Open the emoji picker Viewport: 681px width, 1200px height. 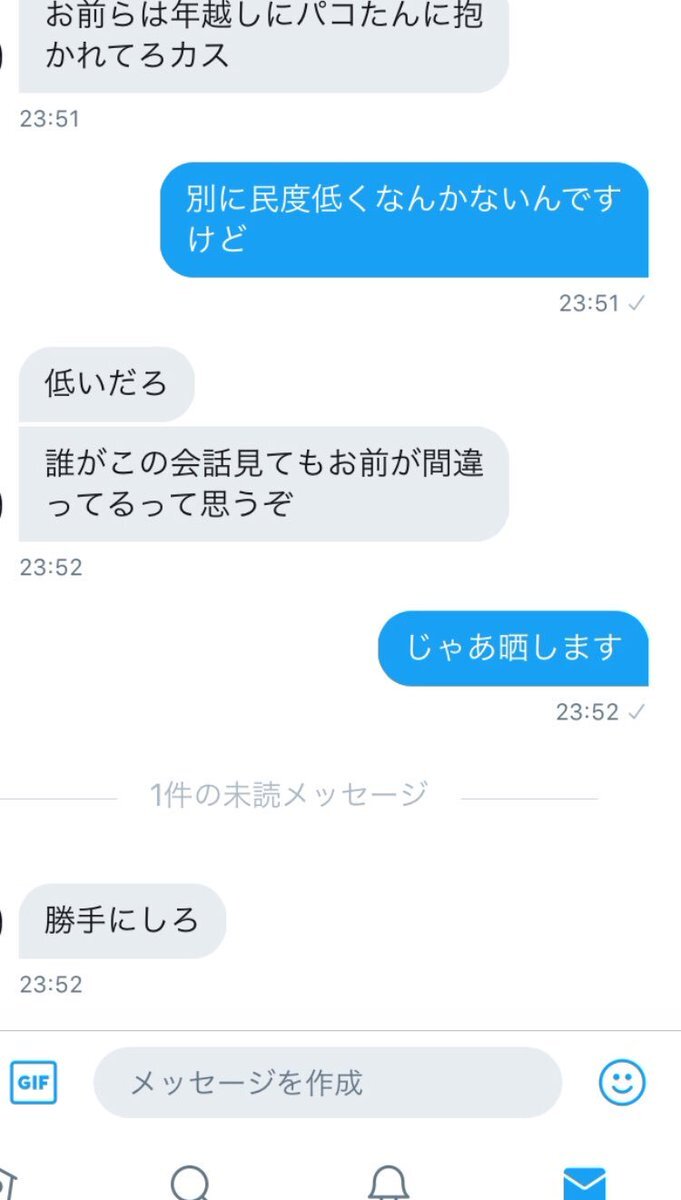(622, 1082)
